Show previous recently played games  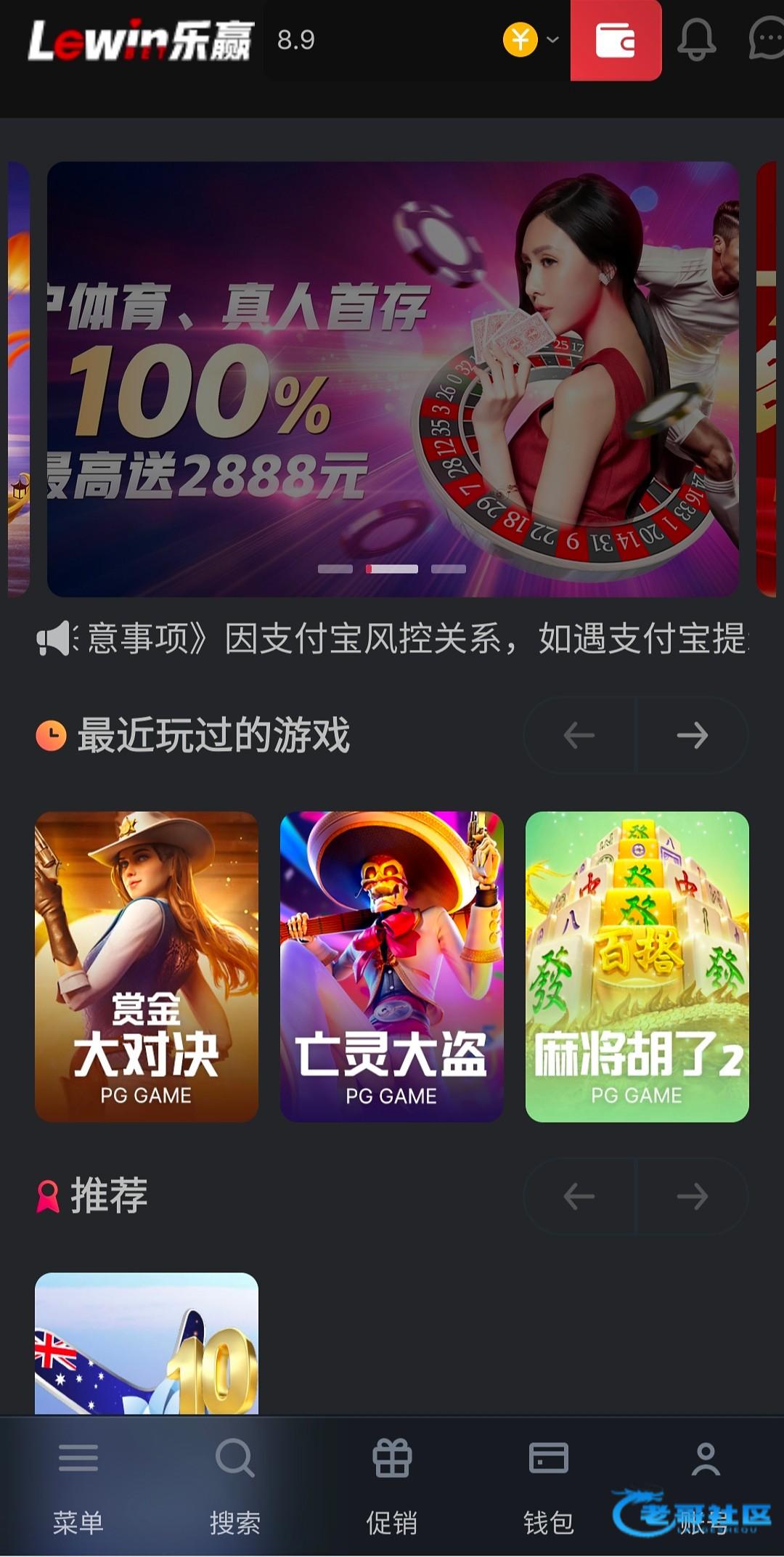coord(579,735)
